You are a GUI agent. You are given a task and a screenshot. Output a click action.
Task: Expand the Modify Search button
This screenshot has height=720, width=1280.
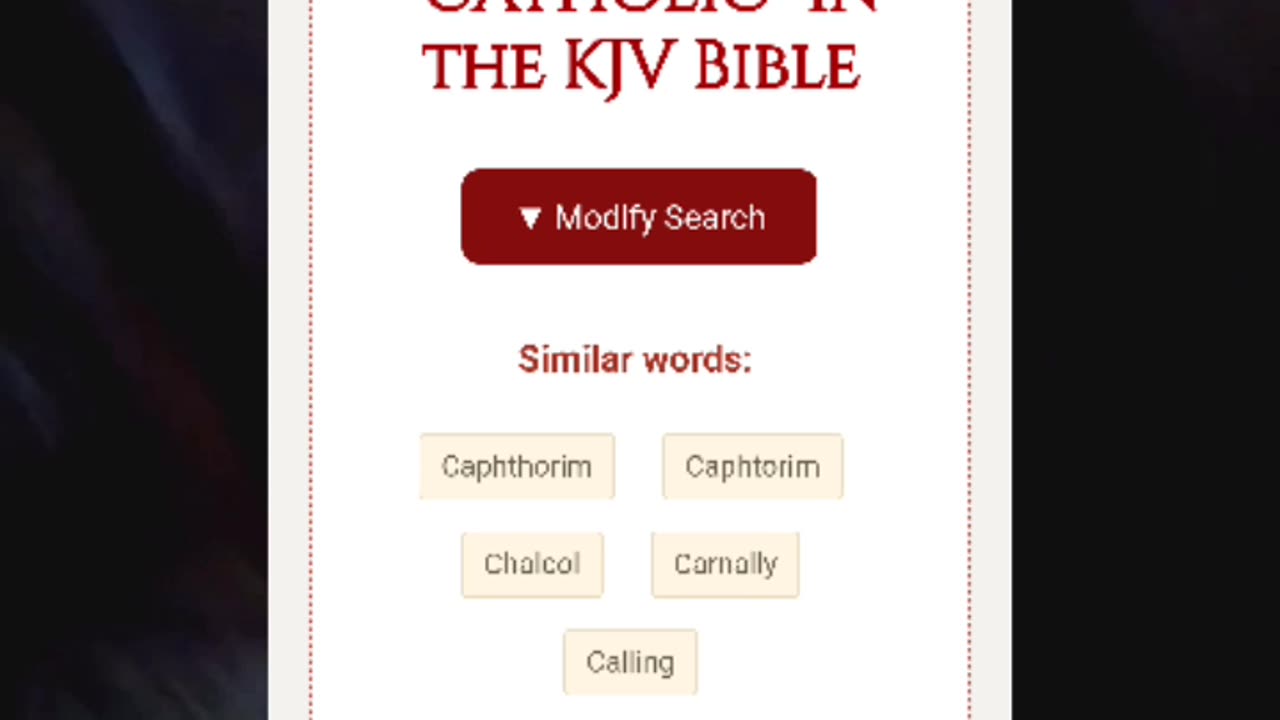click(x=638, y=217)
